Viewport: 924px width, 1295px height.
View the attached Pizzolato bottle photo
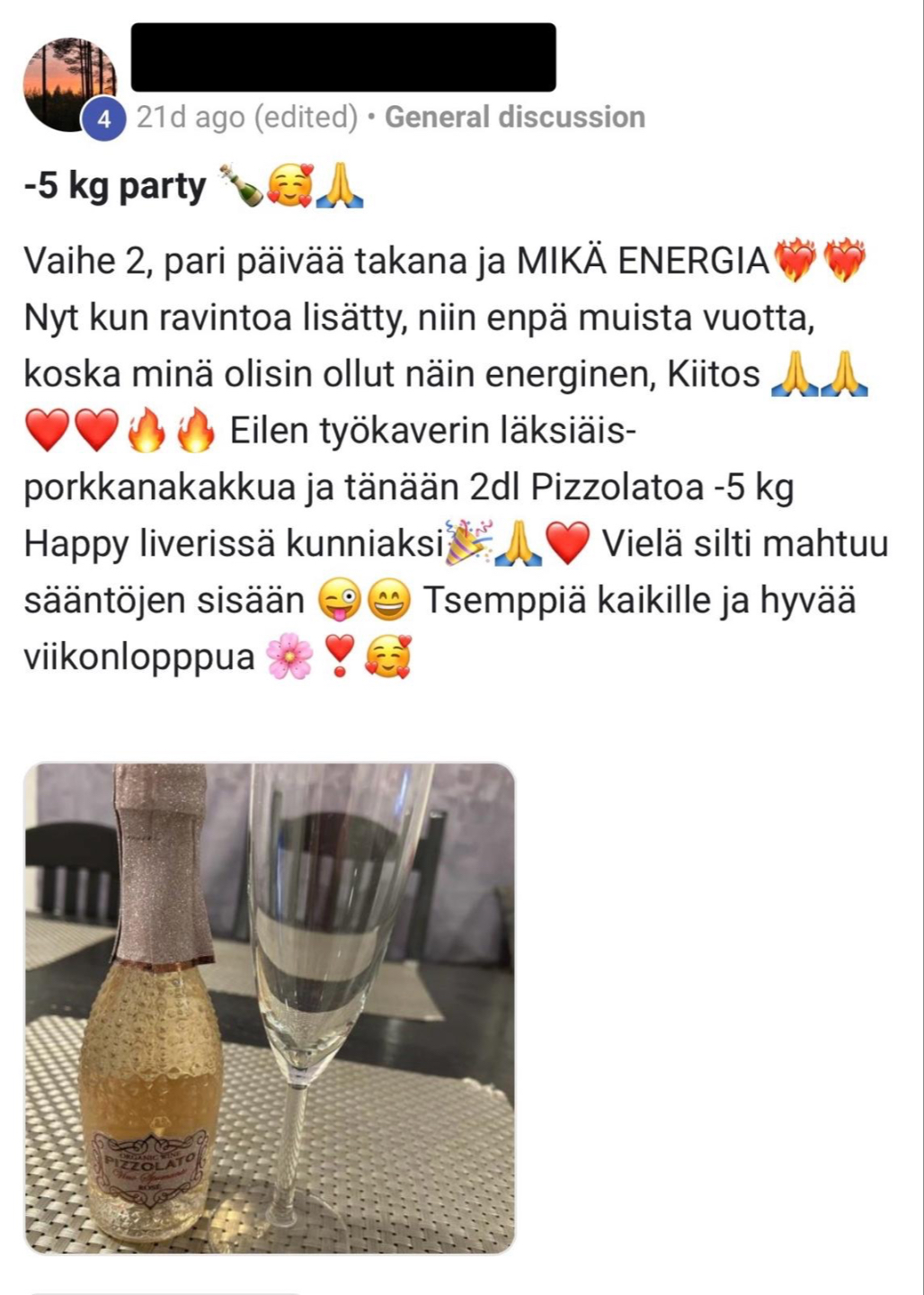pyautogui.click(x=270, y=1008)
